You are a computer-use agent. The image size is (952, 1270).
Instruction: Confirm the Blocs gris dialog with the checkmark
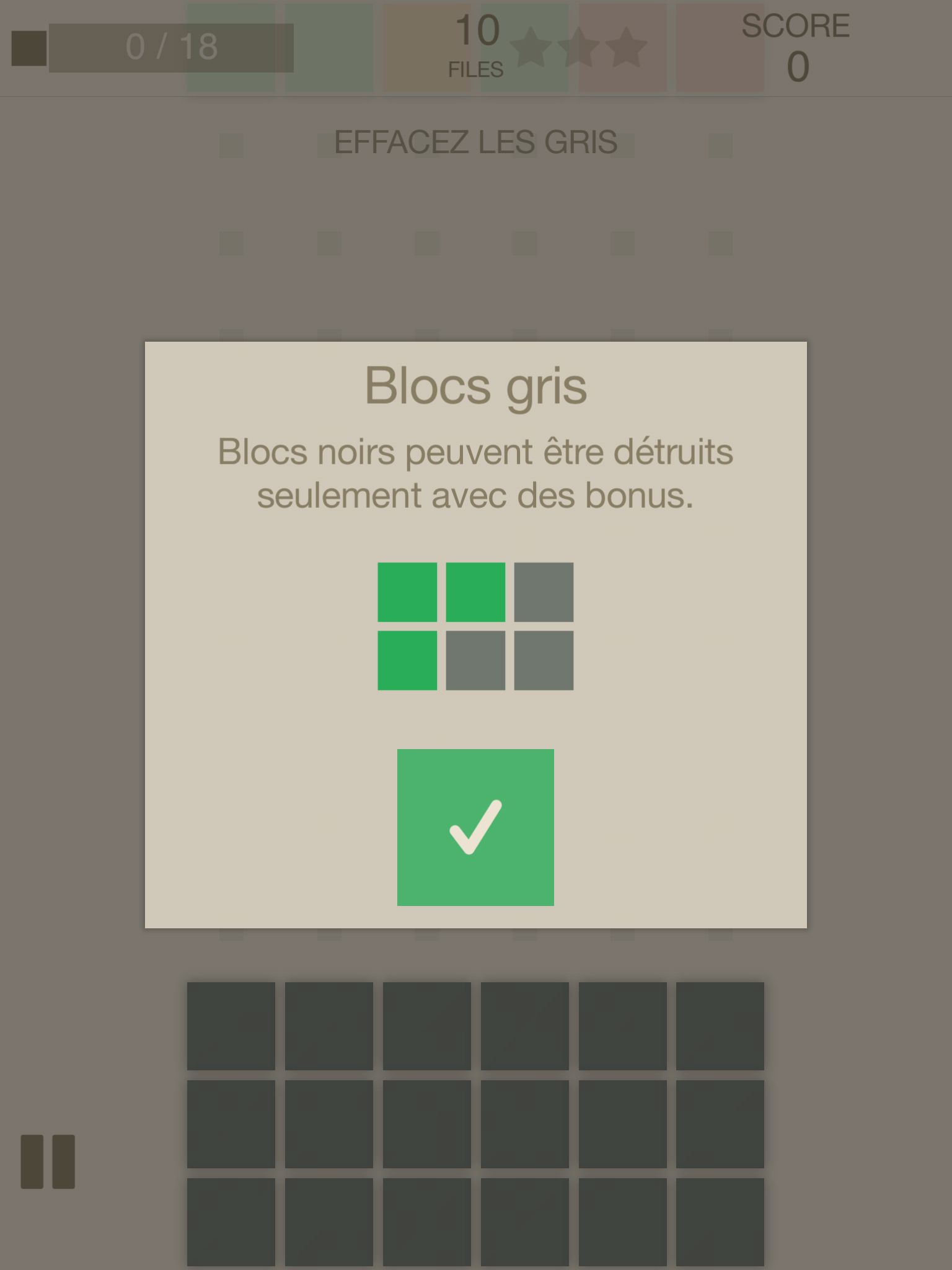coord(475,827)
